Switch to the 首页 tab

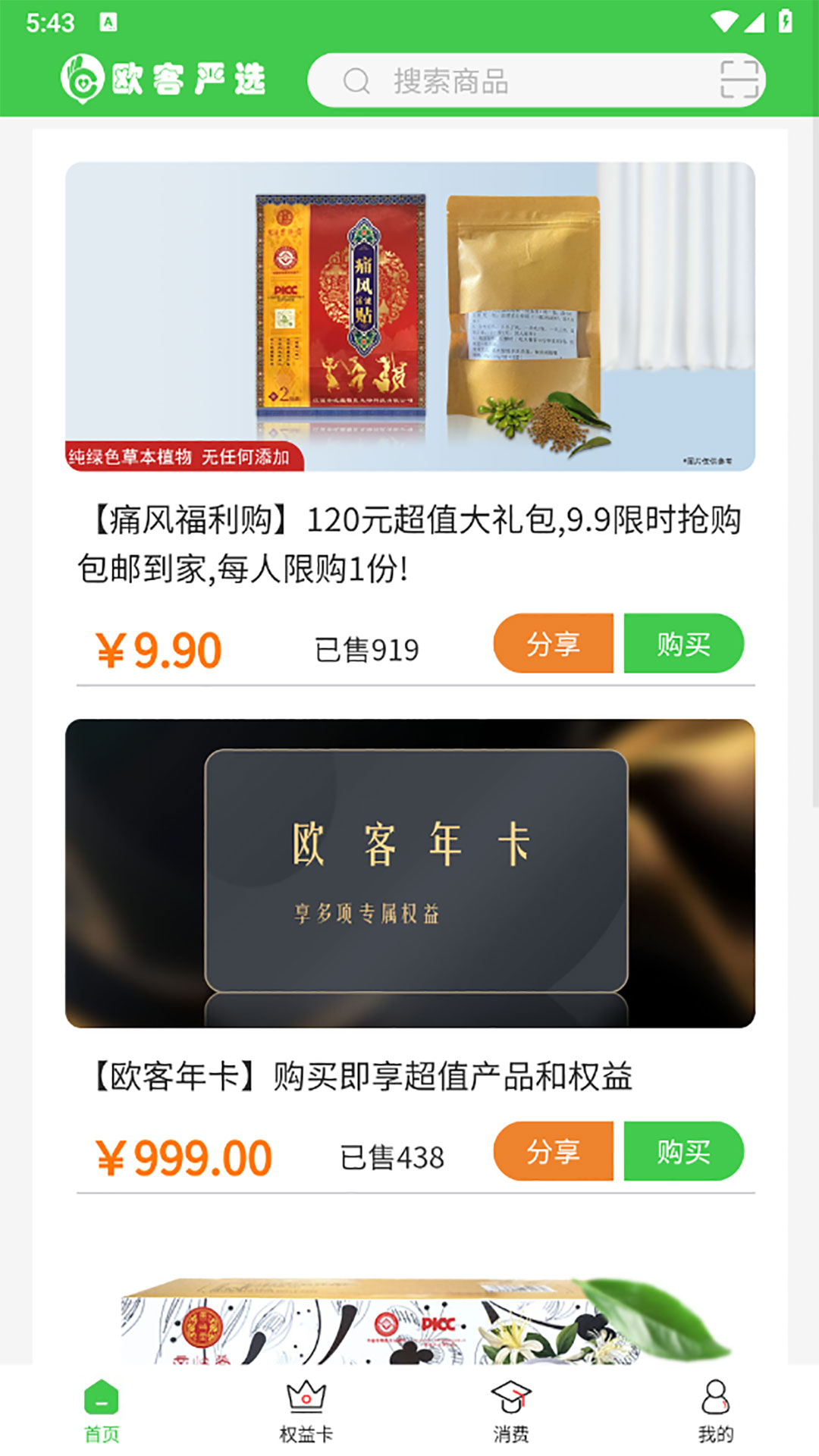tap(102, 1411)
